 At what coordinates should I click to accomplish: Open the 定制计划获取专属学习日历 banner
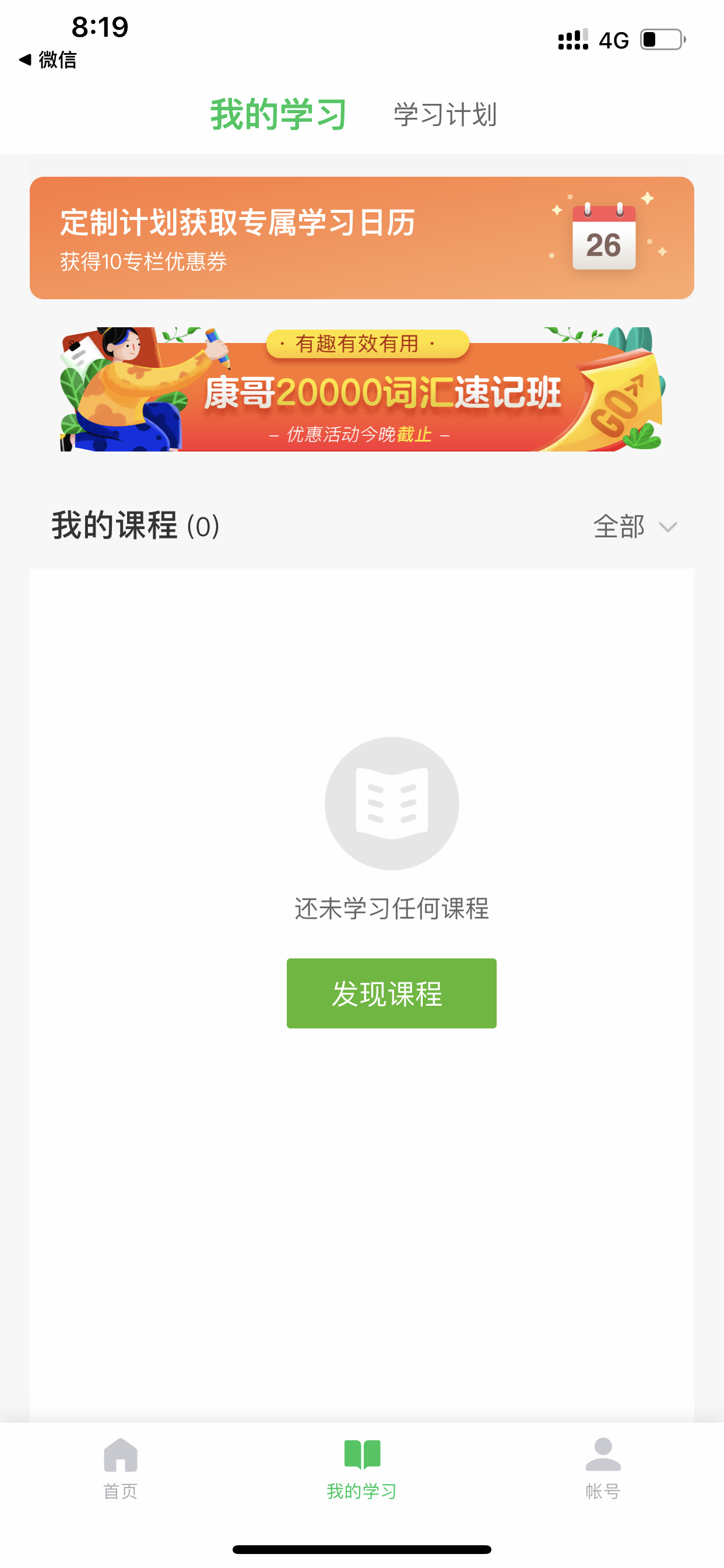pos(362,238)
